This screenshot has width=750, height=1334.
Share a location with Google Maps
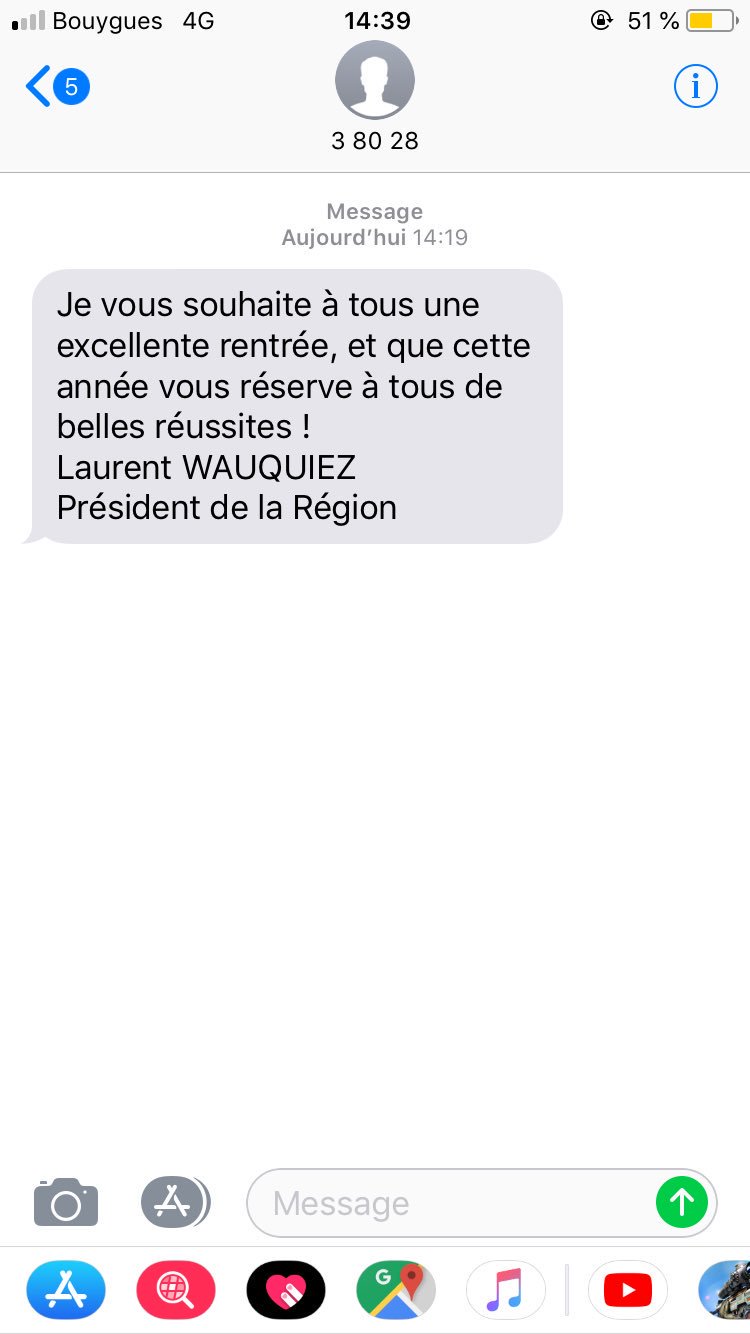coord(396,1290)
